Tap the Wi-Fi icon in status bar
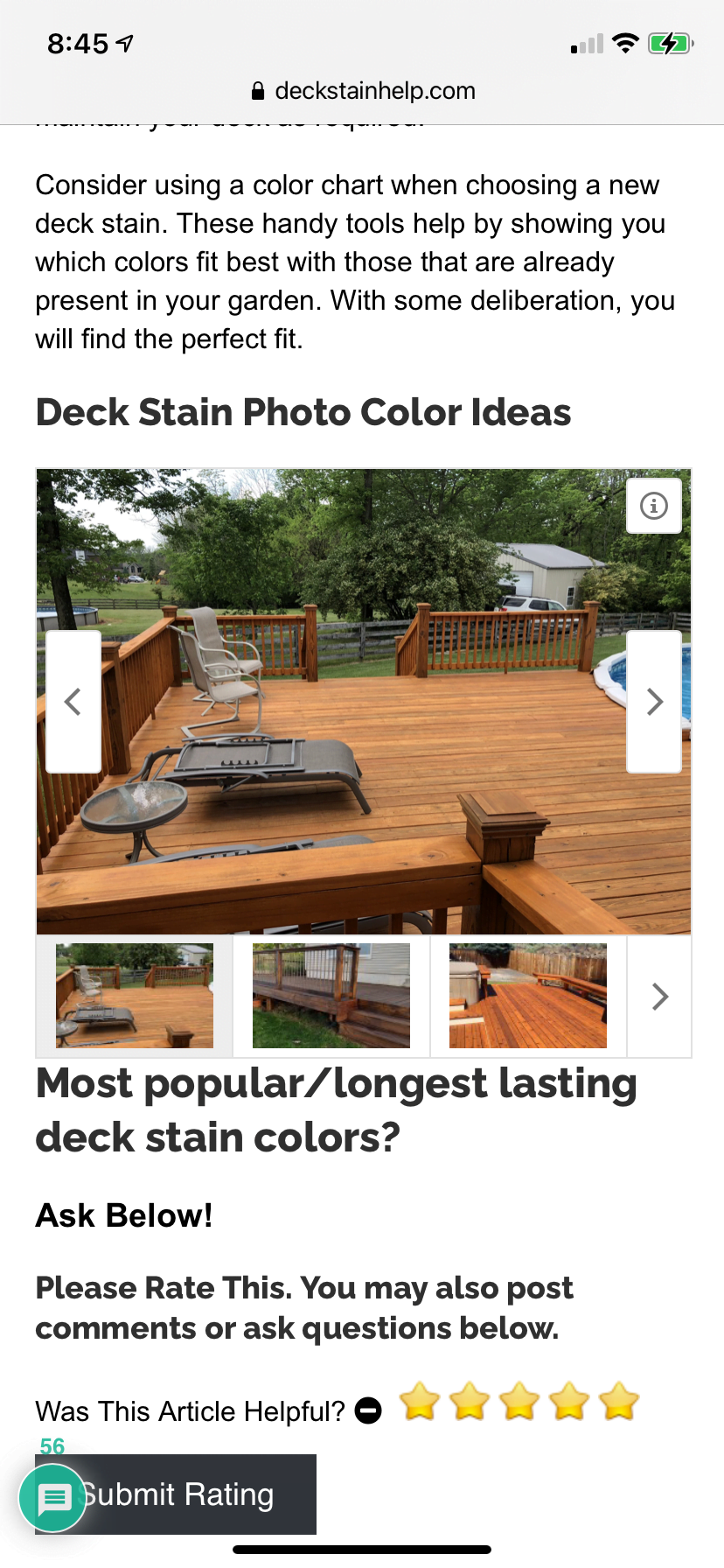The width and height of the screenshot is (724, 1568). pyautogui.click(x=626, y=42)
